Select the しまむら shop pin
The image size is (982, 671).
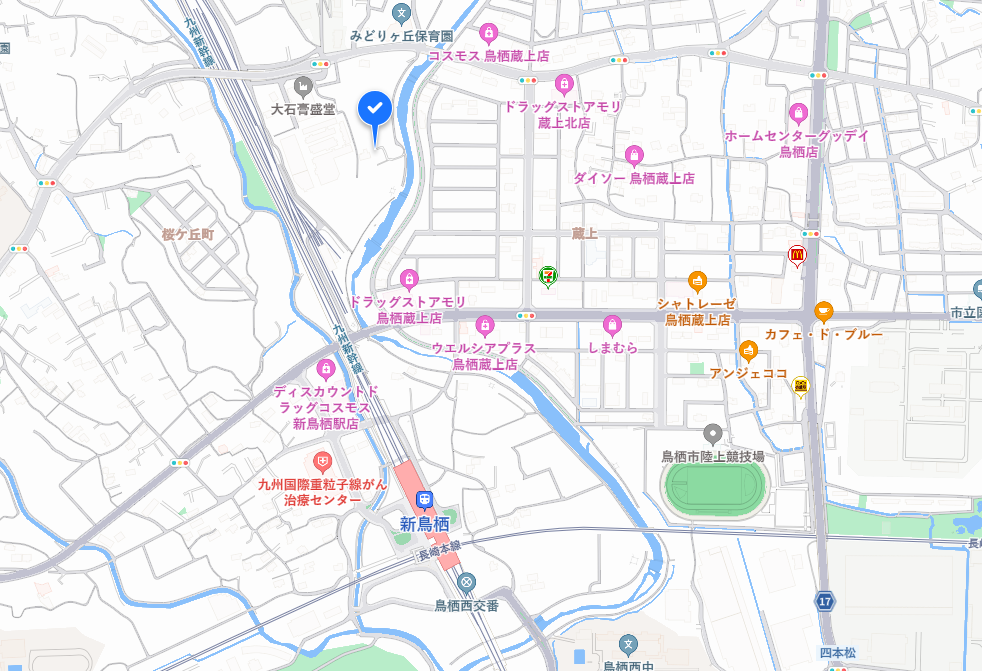pyautogui.click(x=613, y=324)
